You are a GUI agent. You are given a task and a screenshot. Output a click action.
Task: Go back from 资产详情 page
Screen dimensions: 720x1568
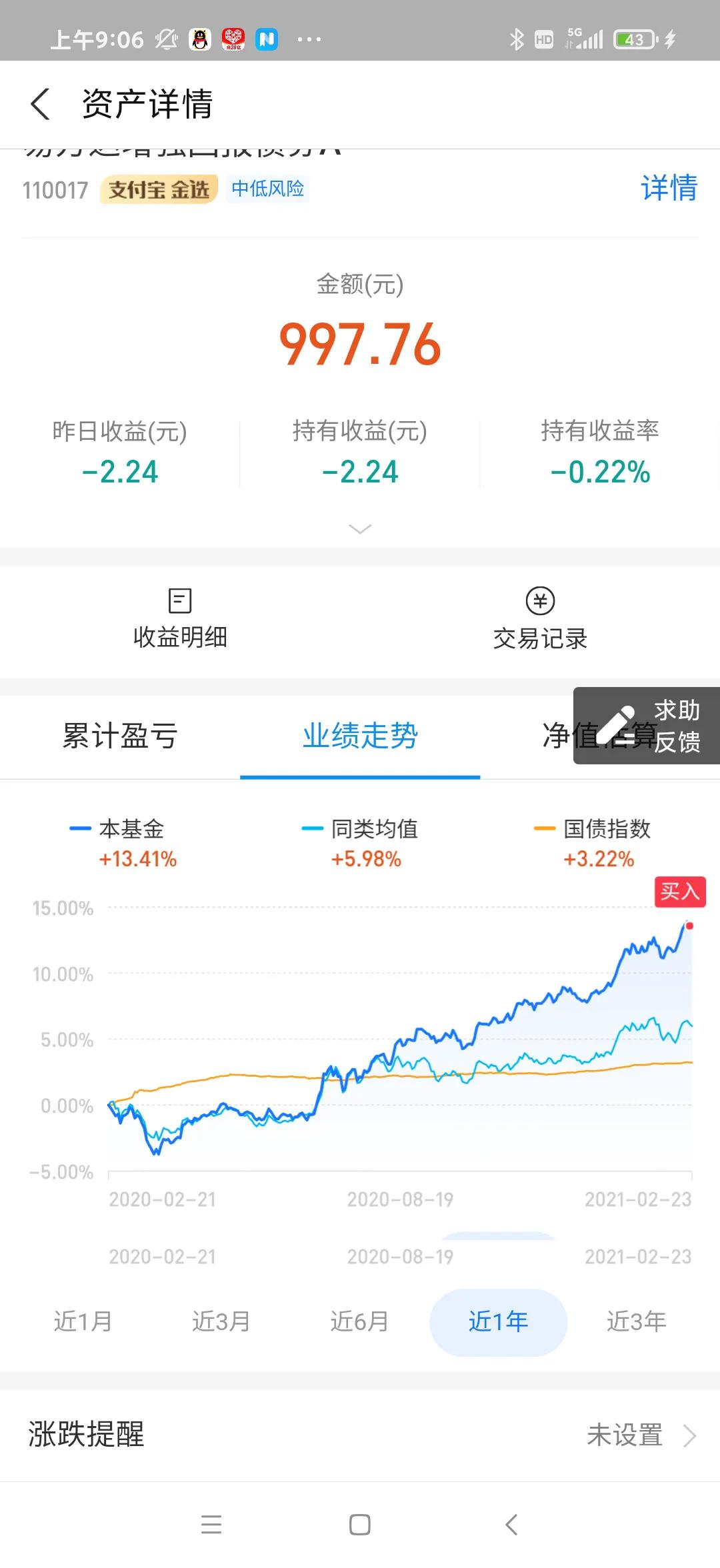coord(40,105)
